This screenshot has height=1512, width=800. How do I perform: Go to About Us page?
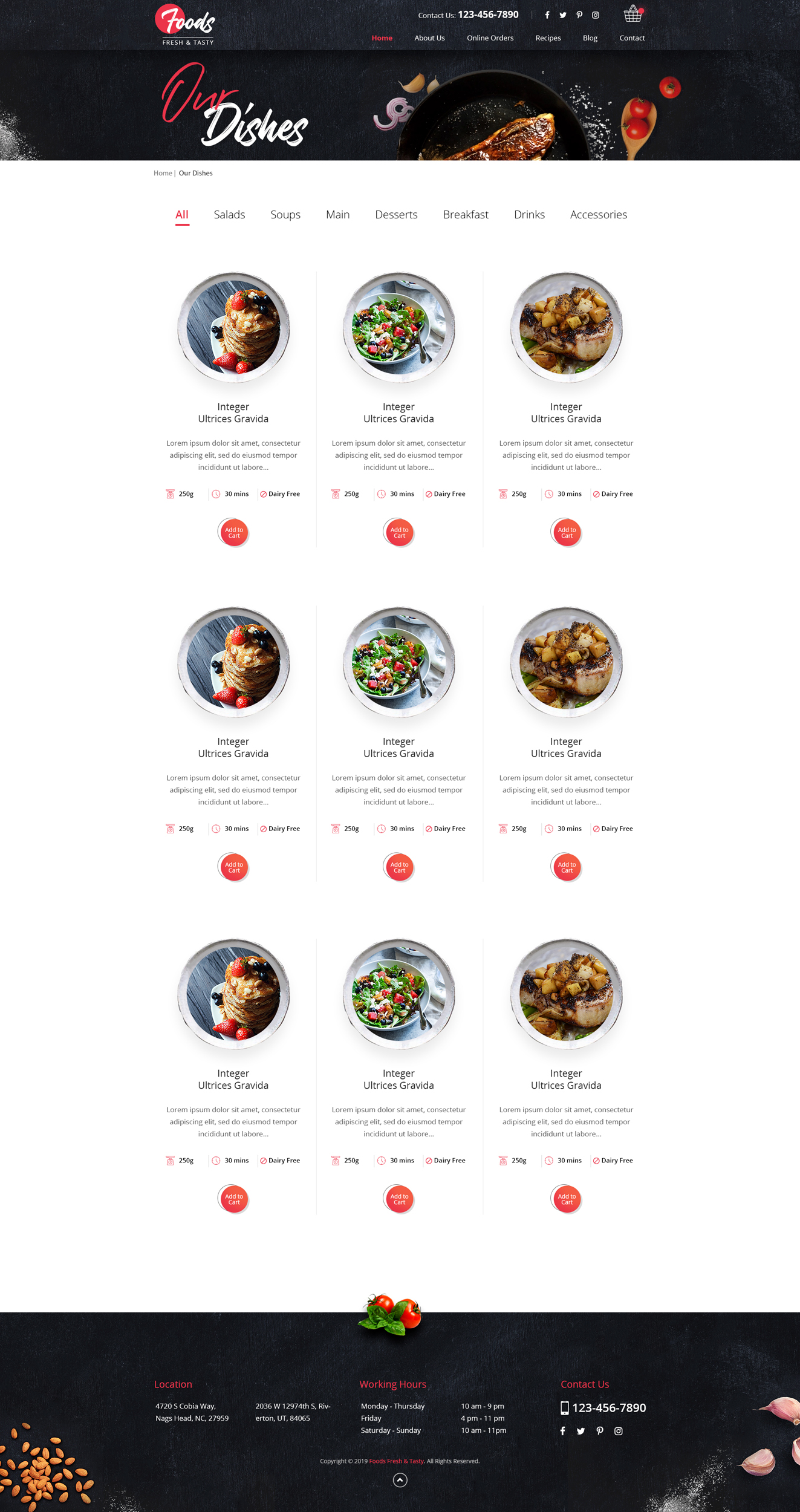429,38
